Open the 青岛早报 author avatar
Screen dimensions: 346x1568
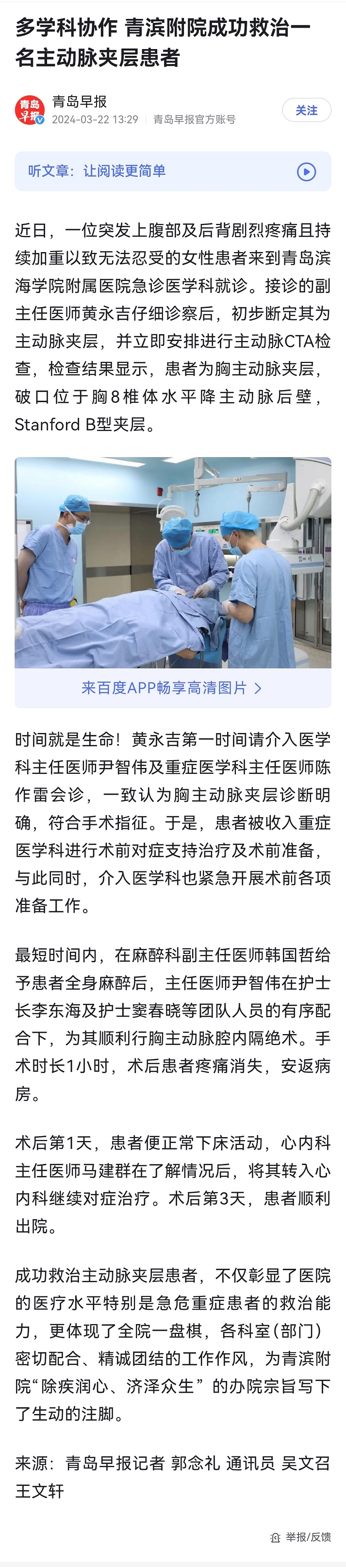click(x=29, y=110)
